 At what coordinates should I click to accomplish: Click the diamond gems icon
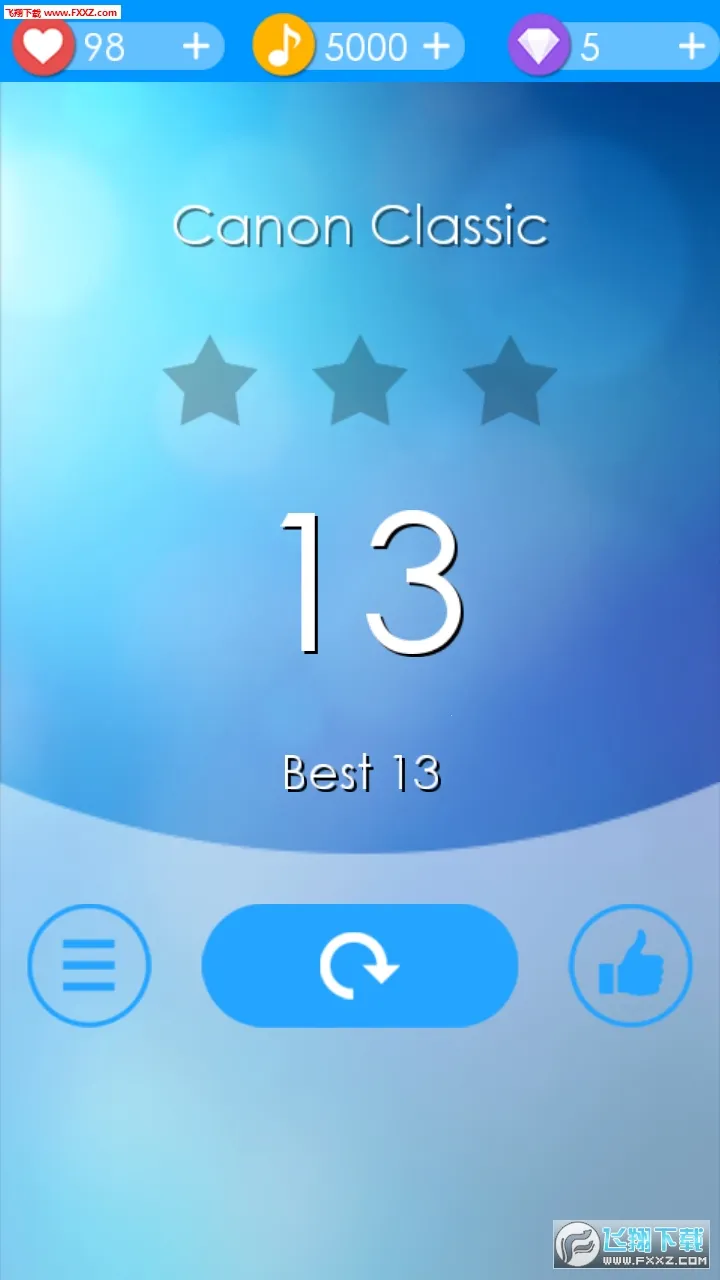[539, 45]
